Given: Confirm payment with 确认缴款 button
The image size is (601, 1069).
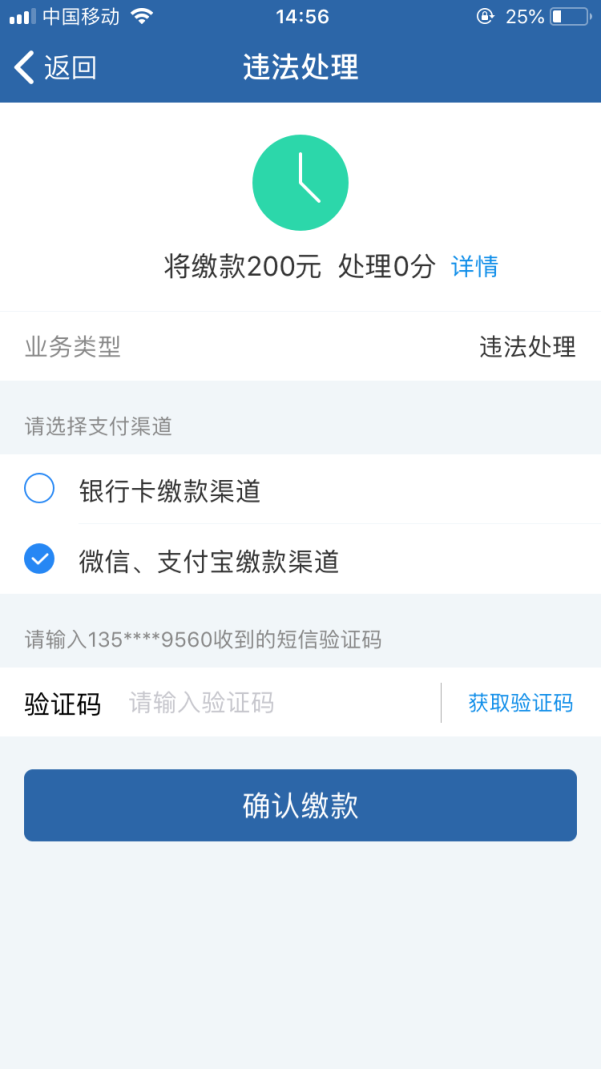Looking at the screenshot, I should (300, 806).
